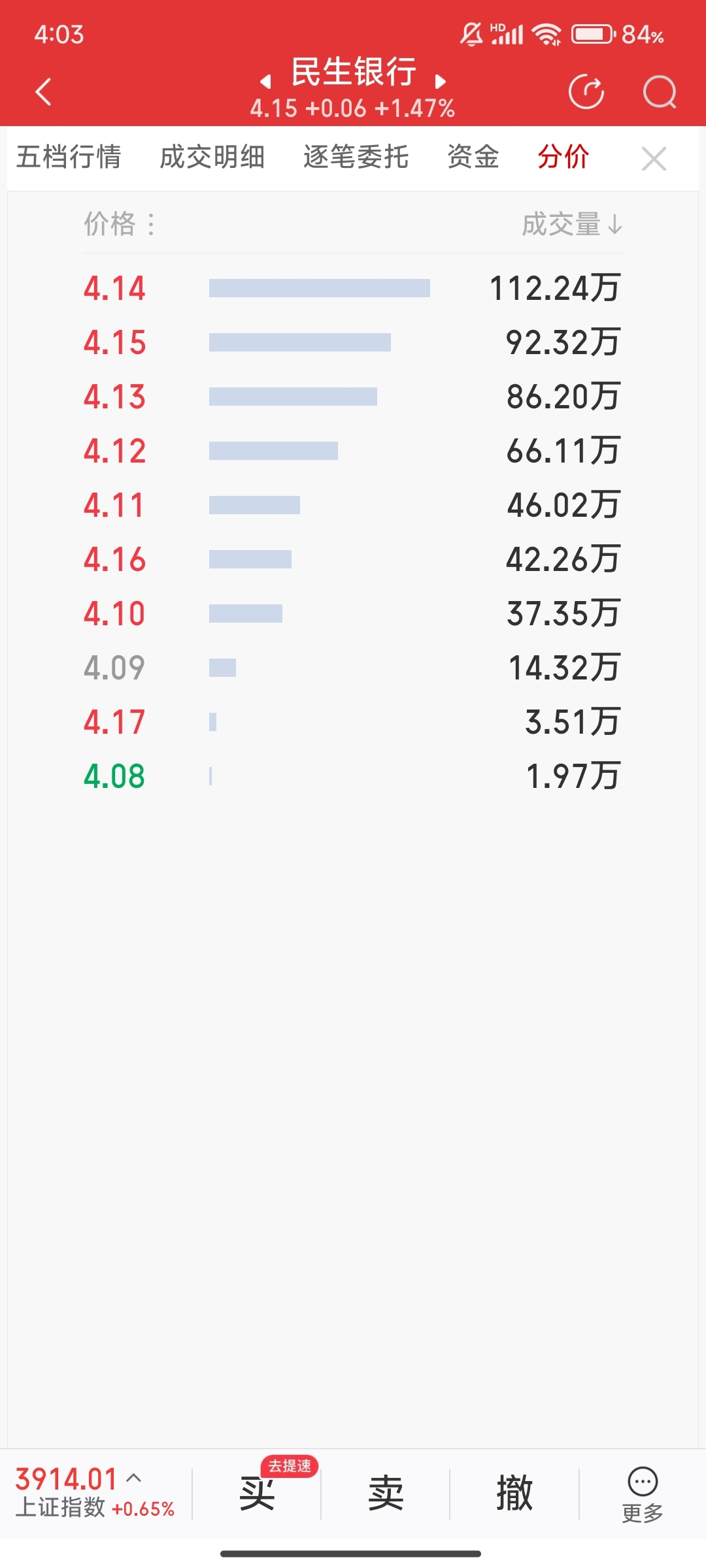Select the 逐笔委托 tab

tap(356, 157)
